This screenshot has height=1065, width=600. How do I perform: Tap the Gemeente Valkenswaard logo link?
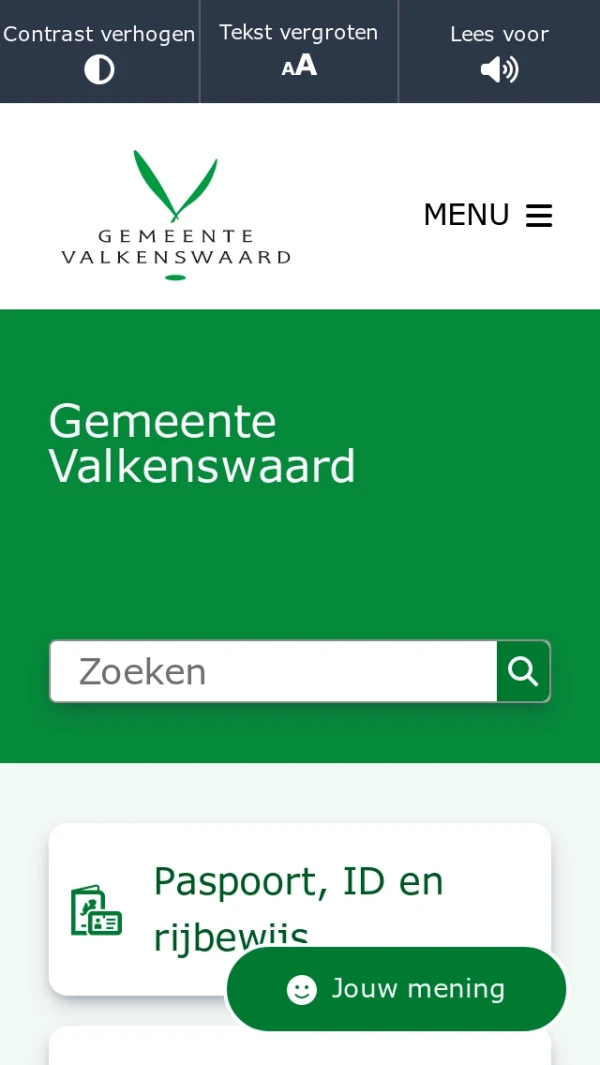tap(176, 214)
